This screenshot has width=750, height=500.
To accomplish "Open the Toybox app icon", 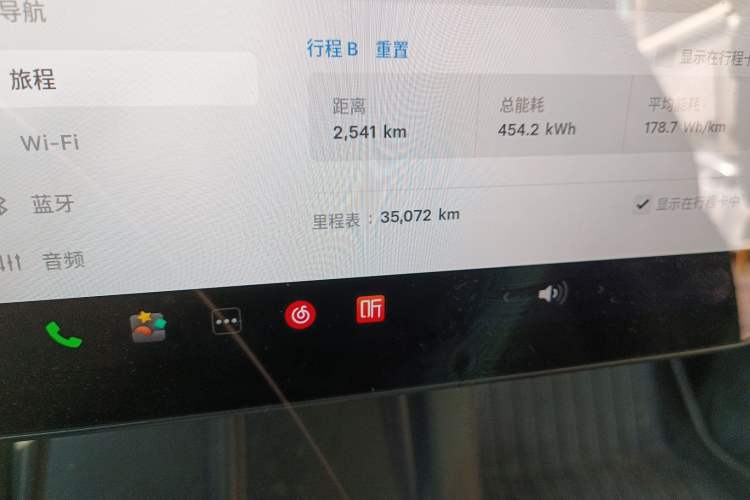I will point(148,325).
